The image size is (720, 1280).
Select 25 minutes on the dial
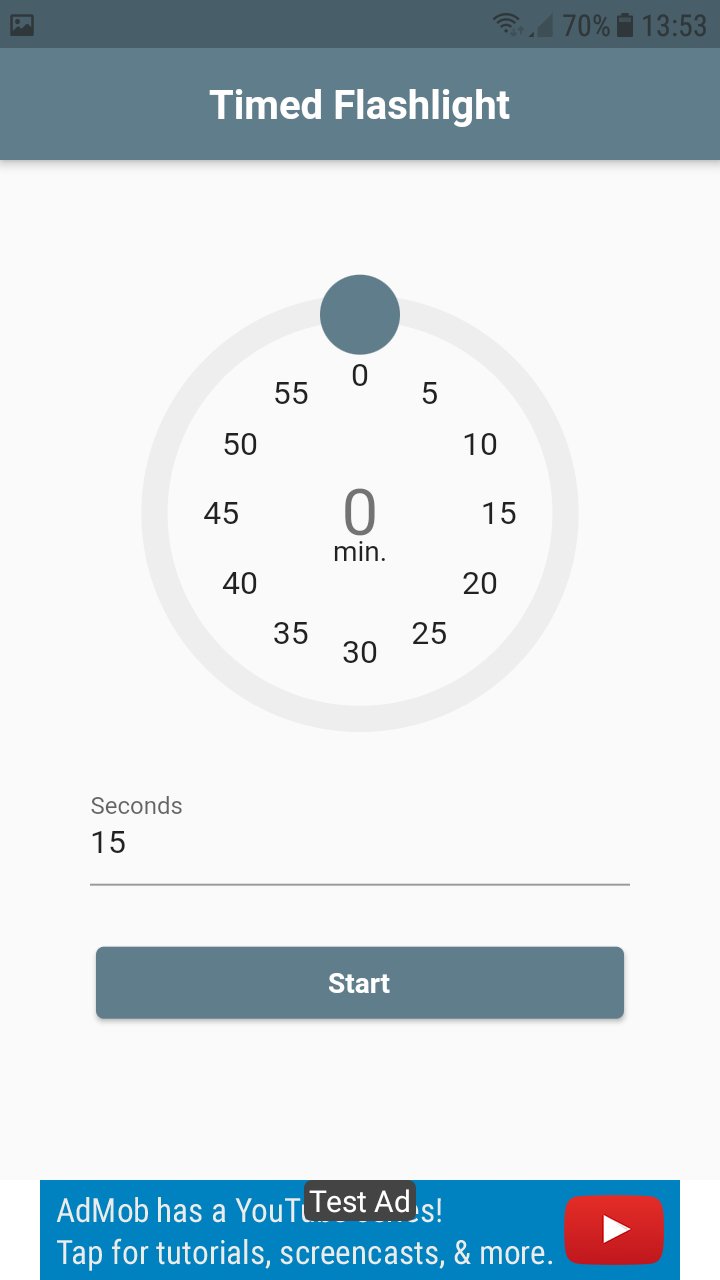[x=429, y=632]
